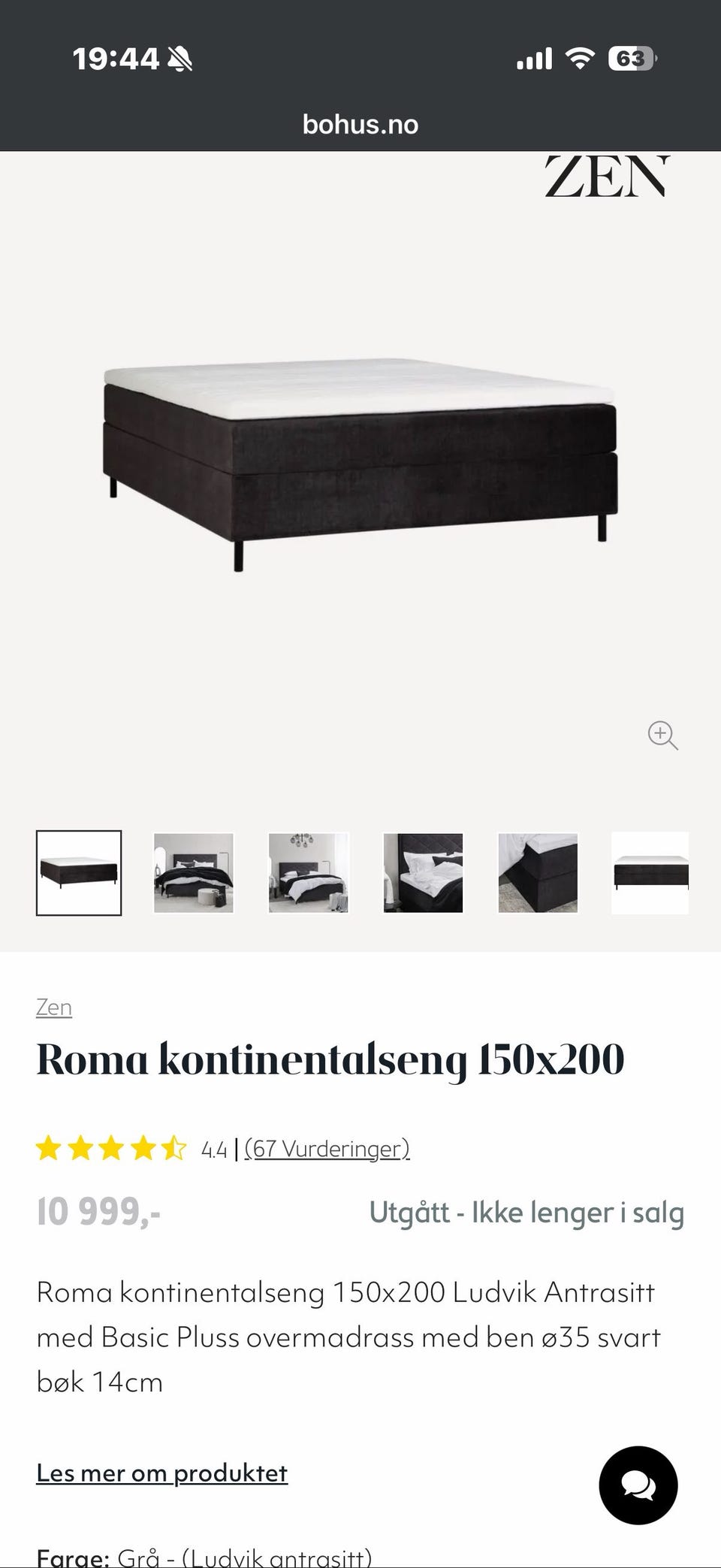This screenshot has width=721, height=1568.
Task: View the third thumbnail with ceiling lamp
Action: 309,873
